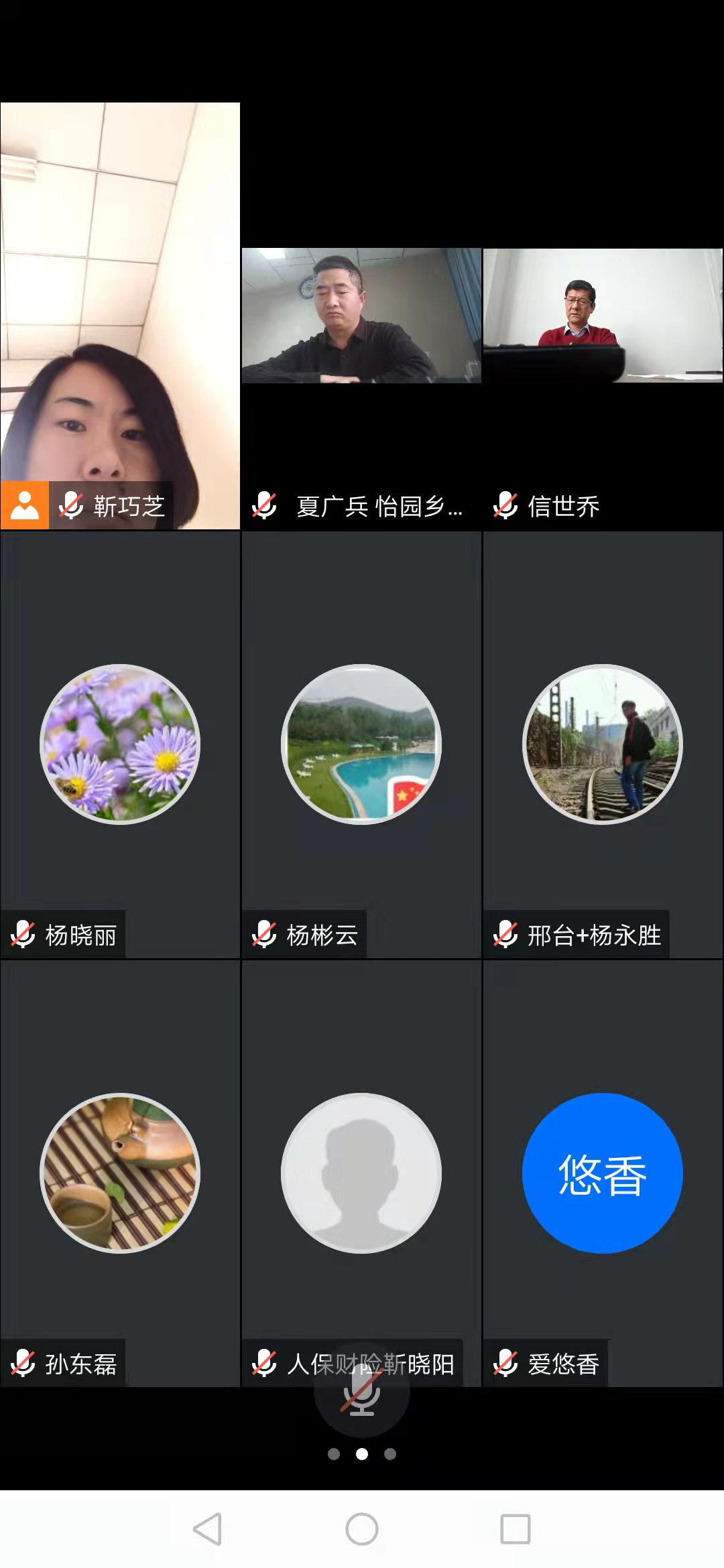This screenshot has height=1568, width=724.
Task: Tap the orange participant badge on 靳巧芝's tile
Action: coord(24,506)
